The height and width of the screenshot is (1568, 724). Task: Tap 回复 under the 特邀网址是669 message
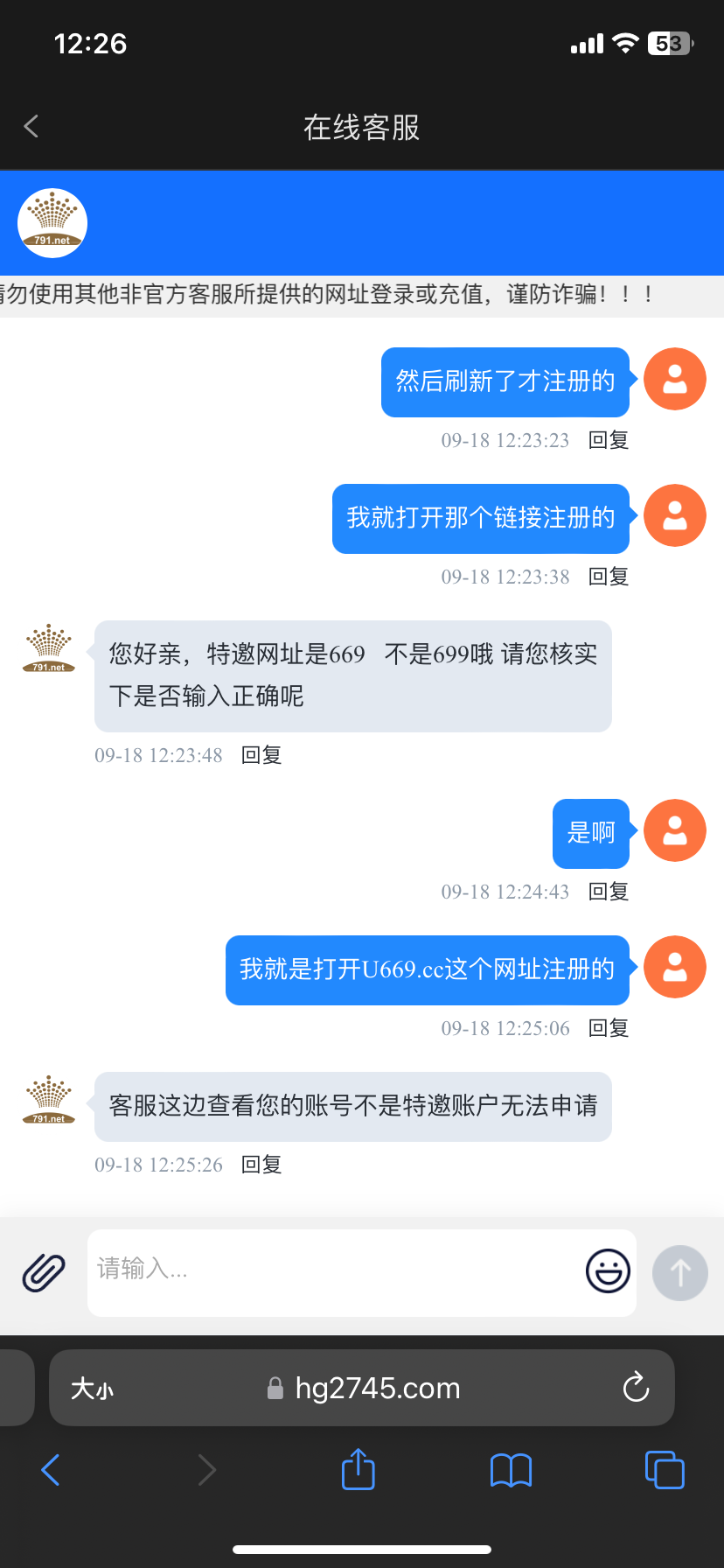261,755
